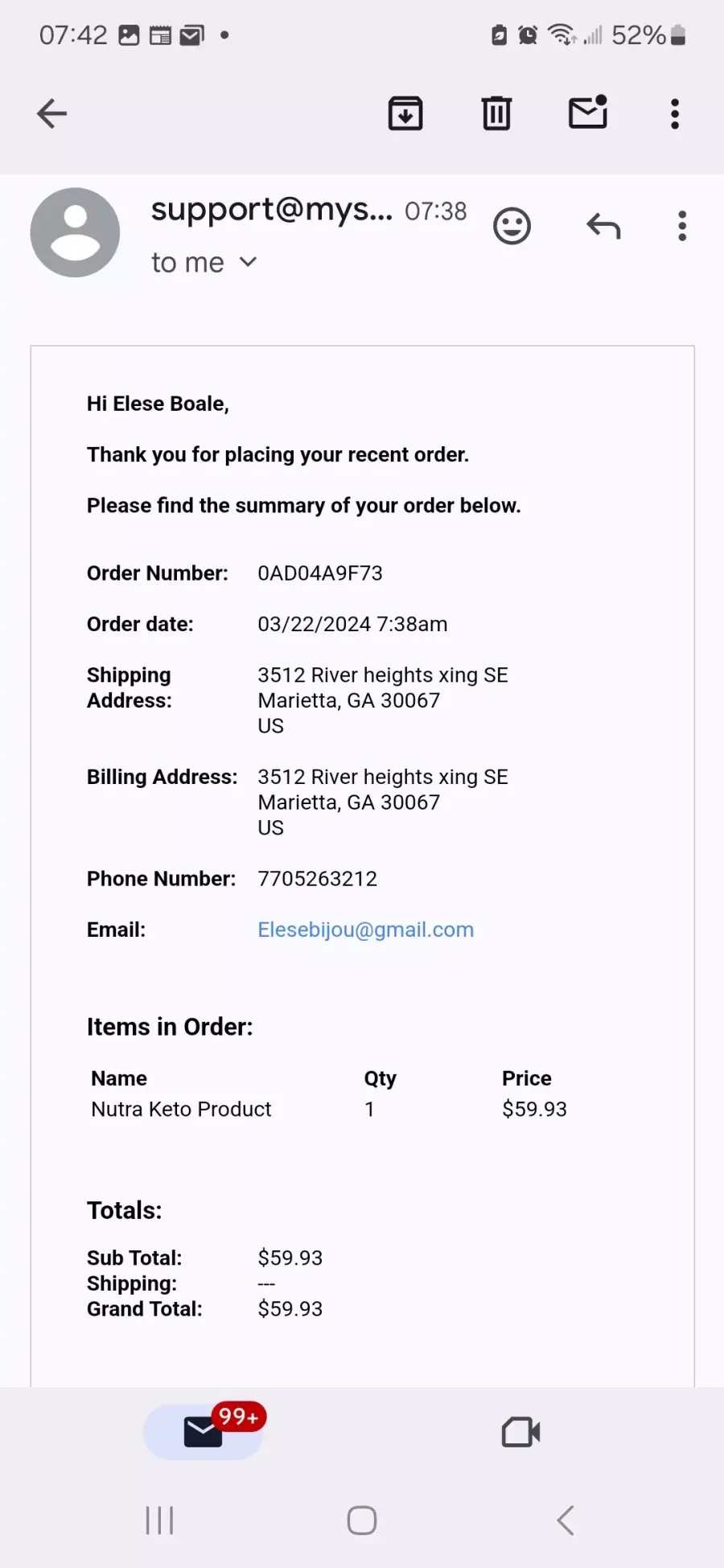This screenshot has width=724, height=1568.
Task: Go to the system home screen
Action: [362, 1521]
